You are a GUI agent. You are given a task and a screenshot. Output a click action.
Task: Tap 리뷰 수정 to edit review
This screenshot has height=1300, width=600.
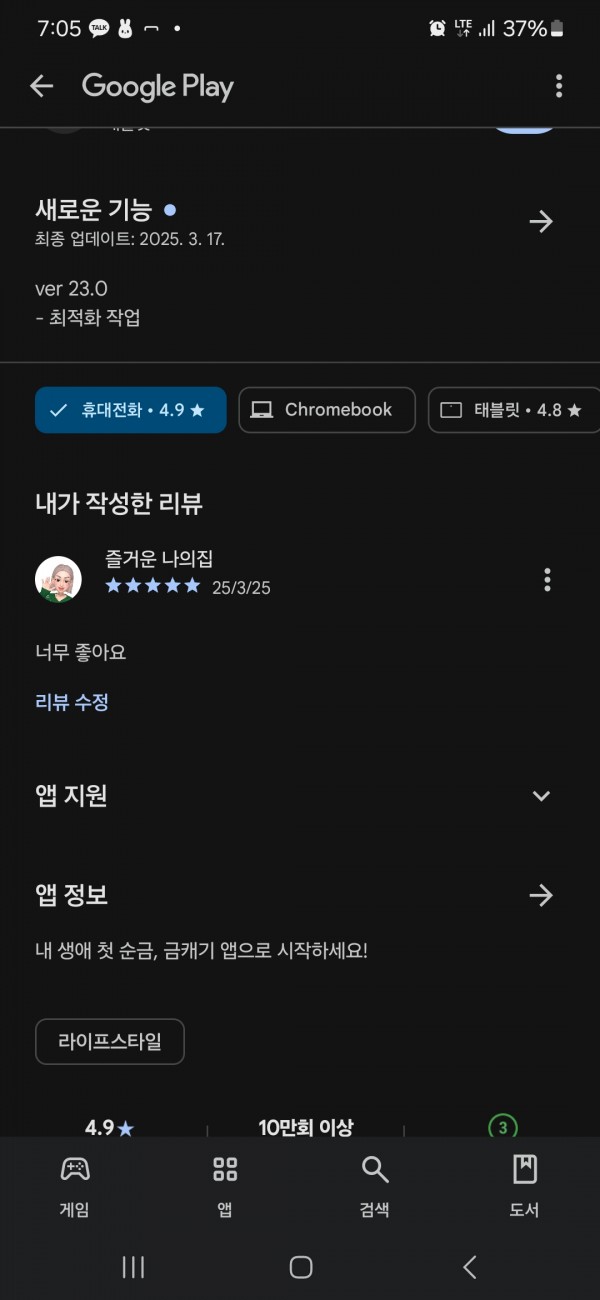pos(72,702)
